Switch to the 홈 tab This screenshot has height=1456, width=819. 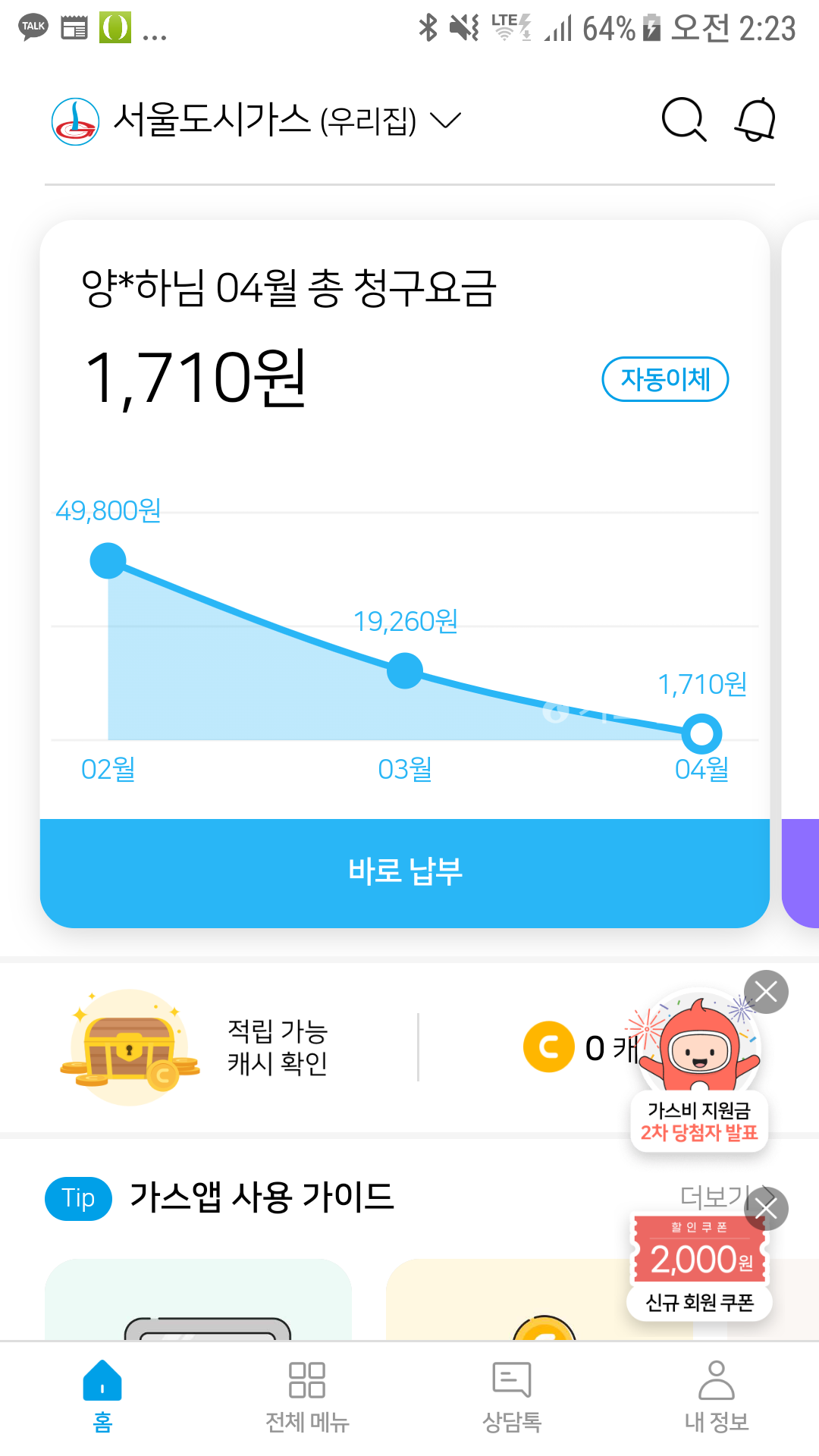click(x=102, y=1395)
